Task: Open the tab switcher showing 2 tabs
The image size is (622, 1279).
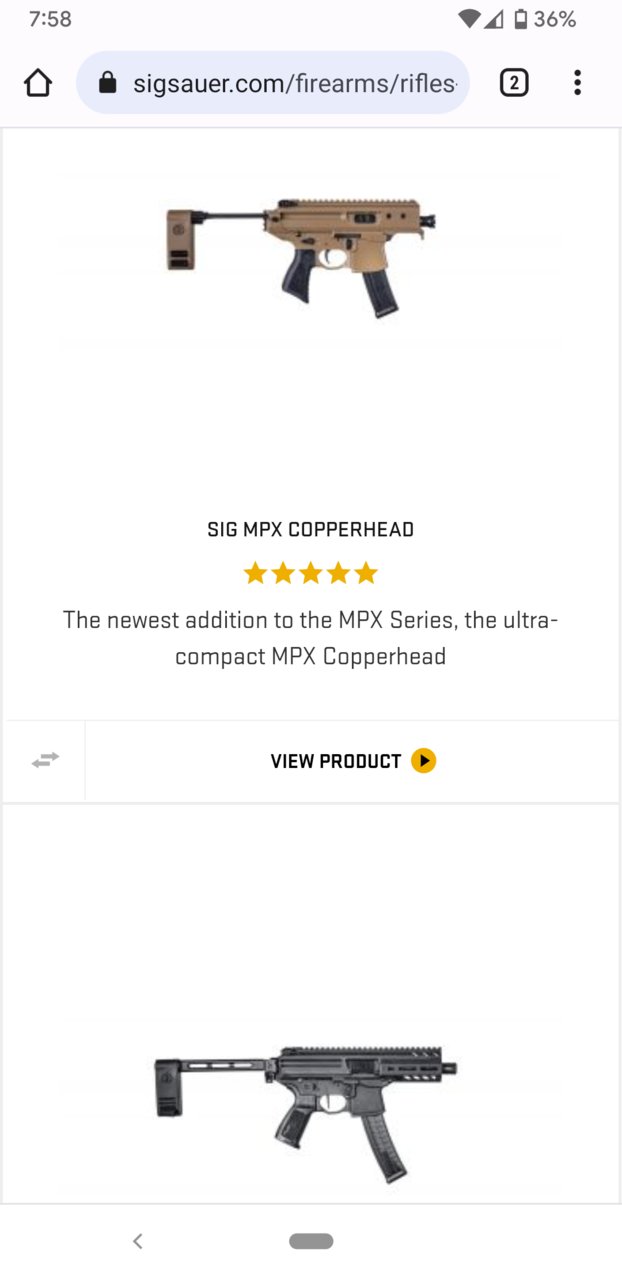Action: [x=513, y=83]
